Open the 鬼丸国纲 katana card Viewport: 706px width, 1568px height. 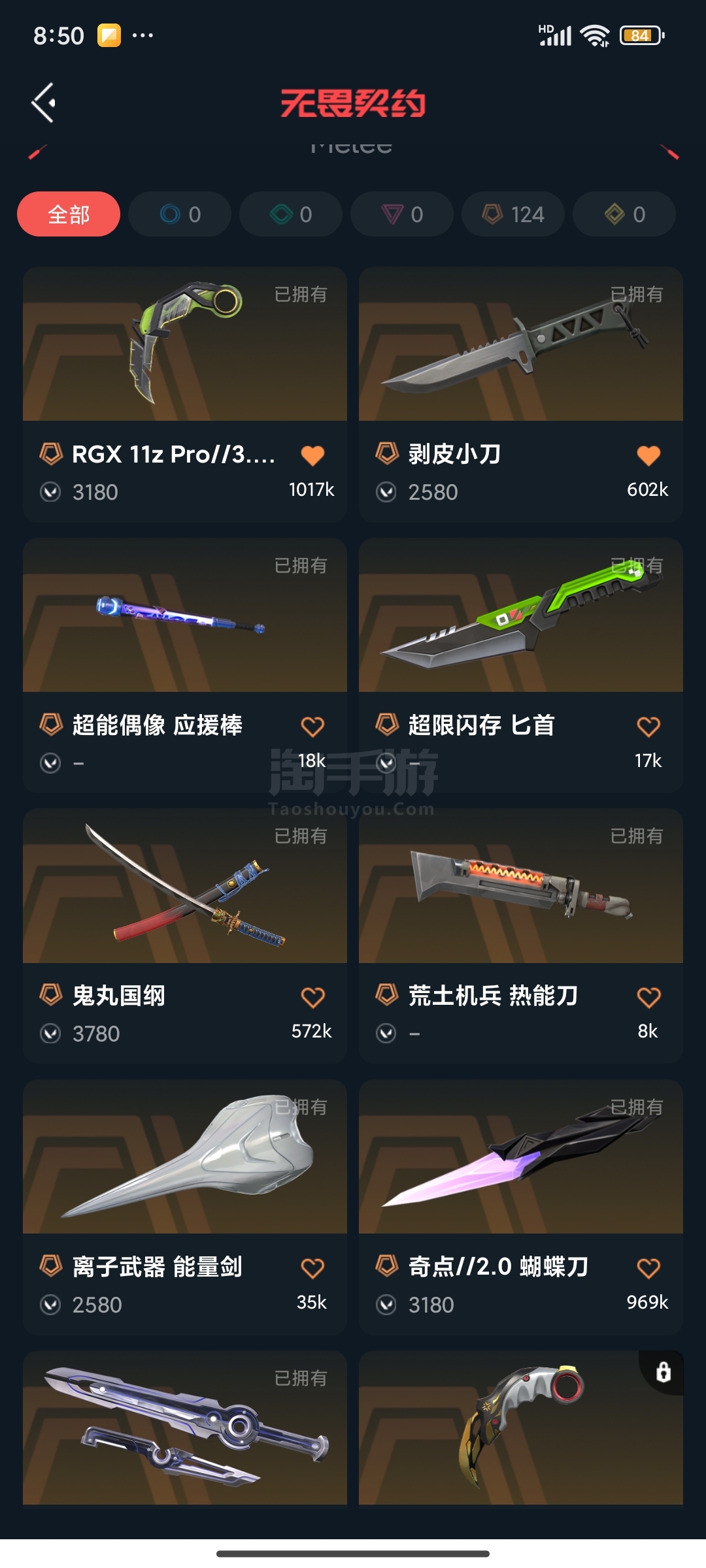point(185,936)
